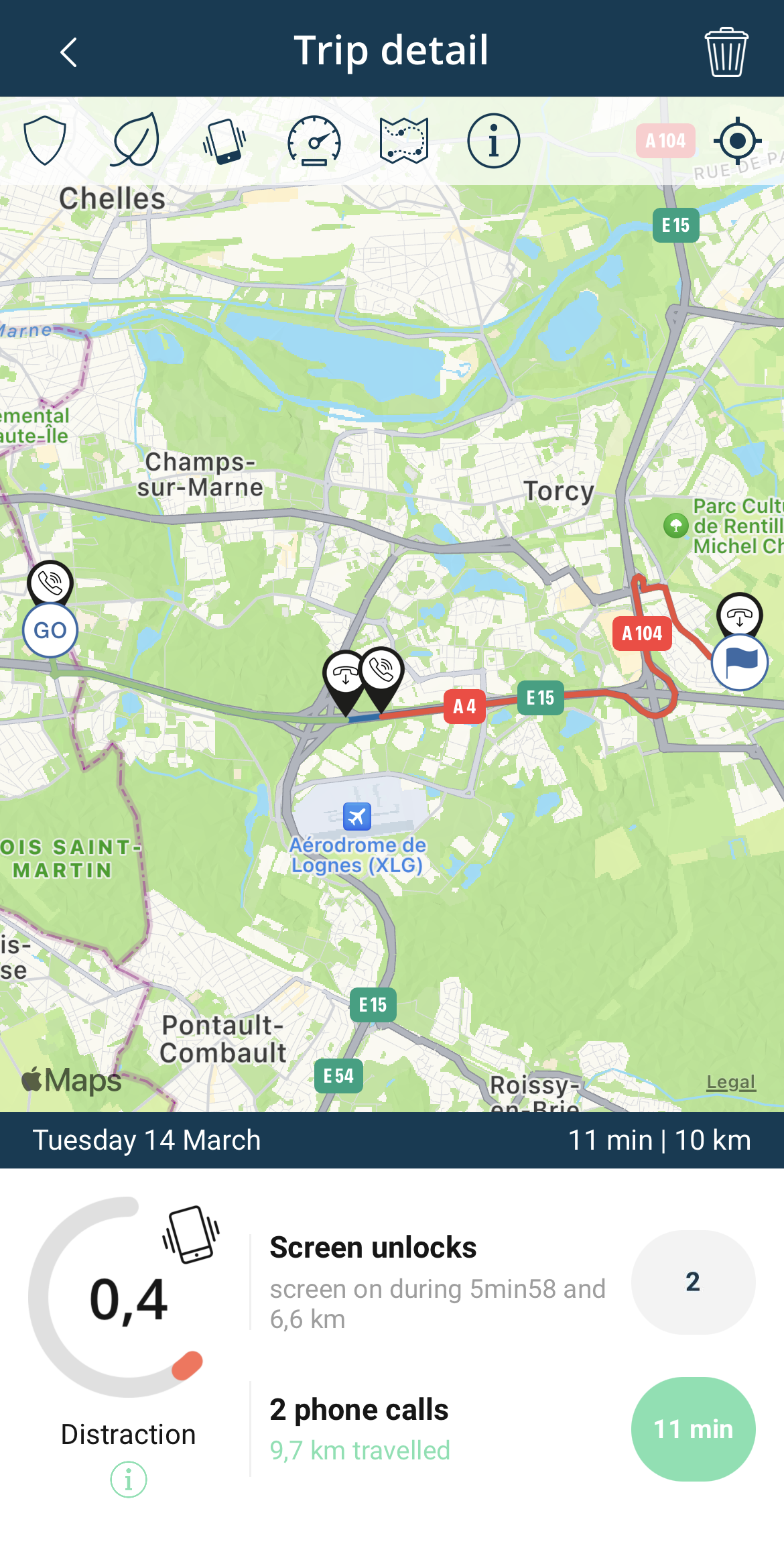Tap the green 11 min calls badge
Screen dimensions: 784x1562
click(693, 1429)
